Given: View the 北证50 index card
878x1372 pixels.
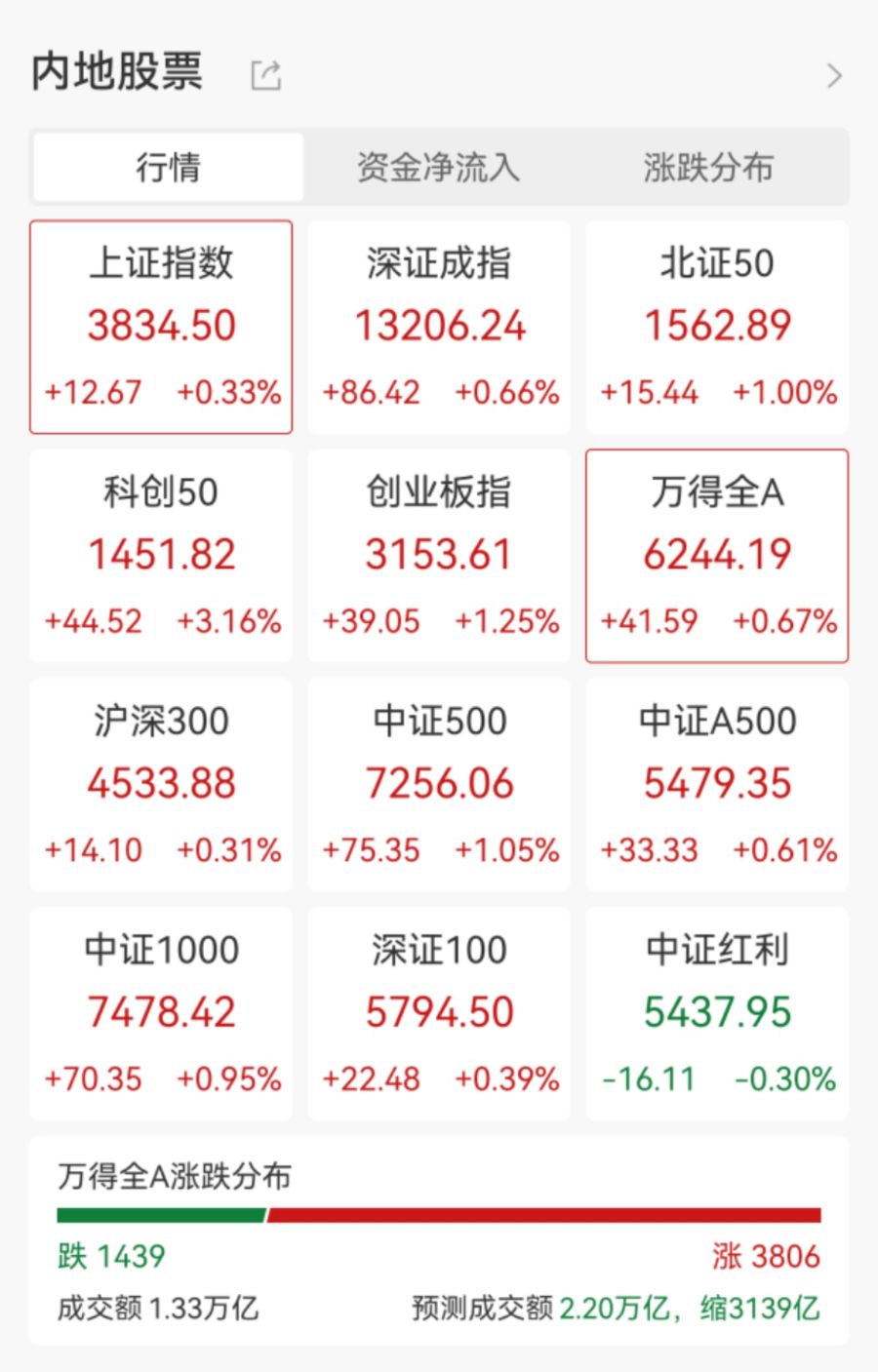Looking at the screenshot, I should [x=717, y=327].
